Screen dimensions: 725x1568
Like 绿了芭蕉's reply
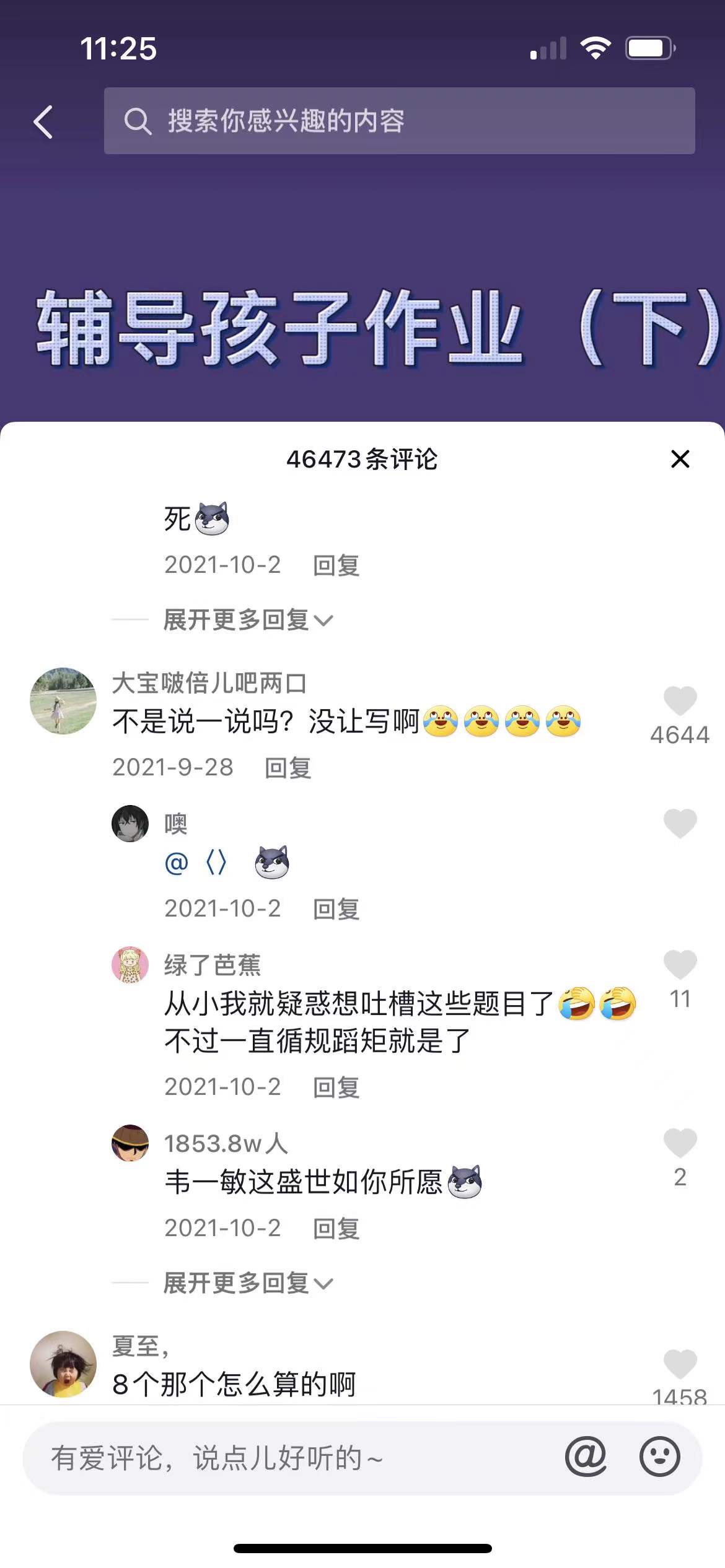680,964
